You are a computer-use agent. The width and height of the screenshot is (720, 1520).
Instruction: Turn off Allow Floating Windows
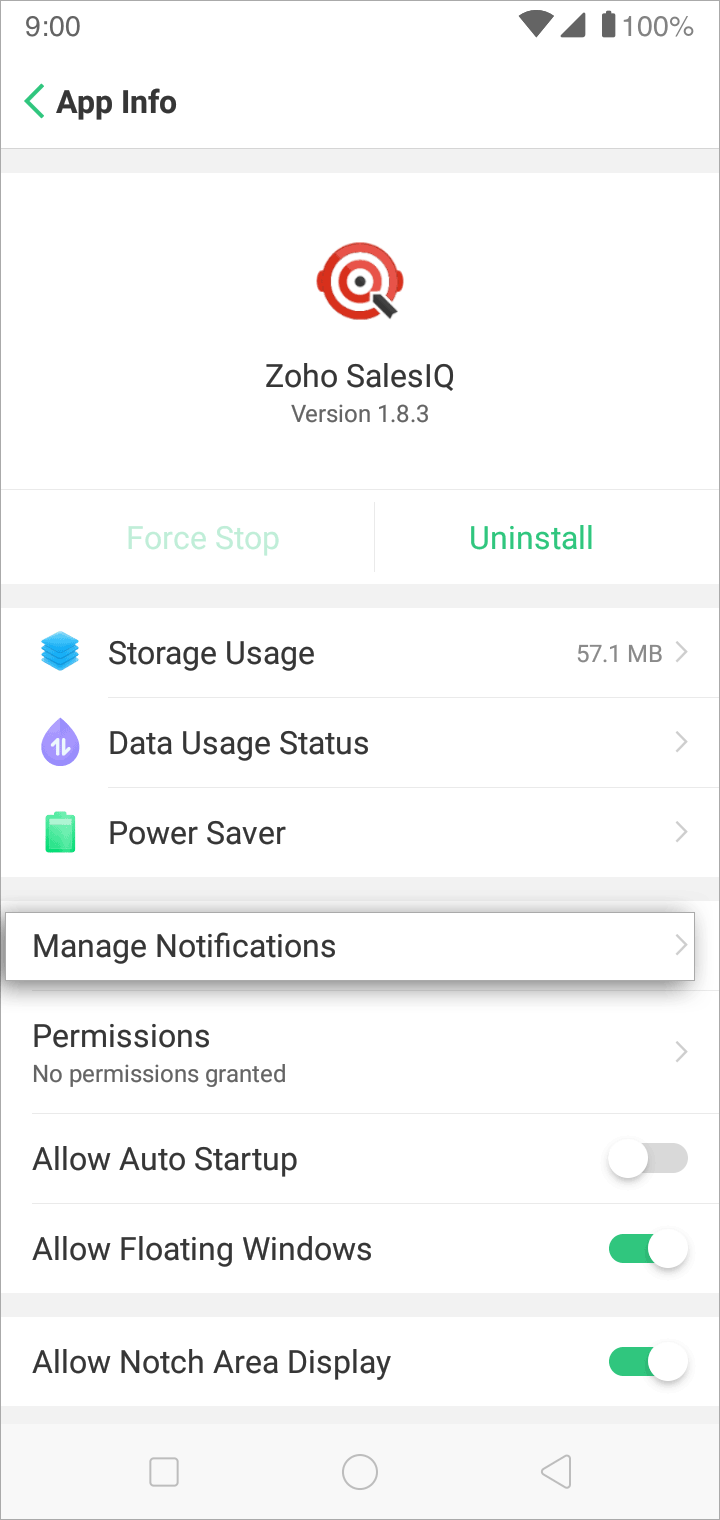(648, 1249)
